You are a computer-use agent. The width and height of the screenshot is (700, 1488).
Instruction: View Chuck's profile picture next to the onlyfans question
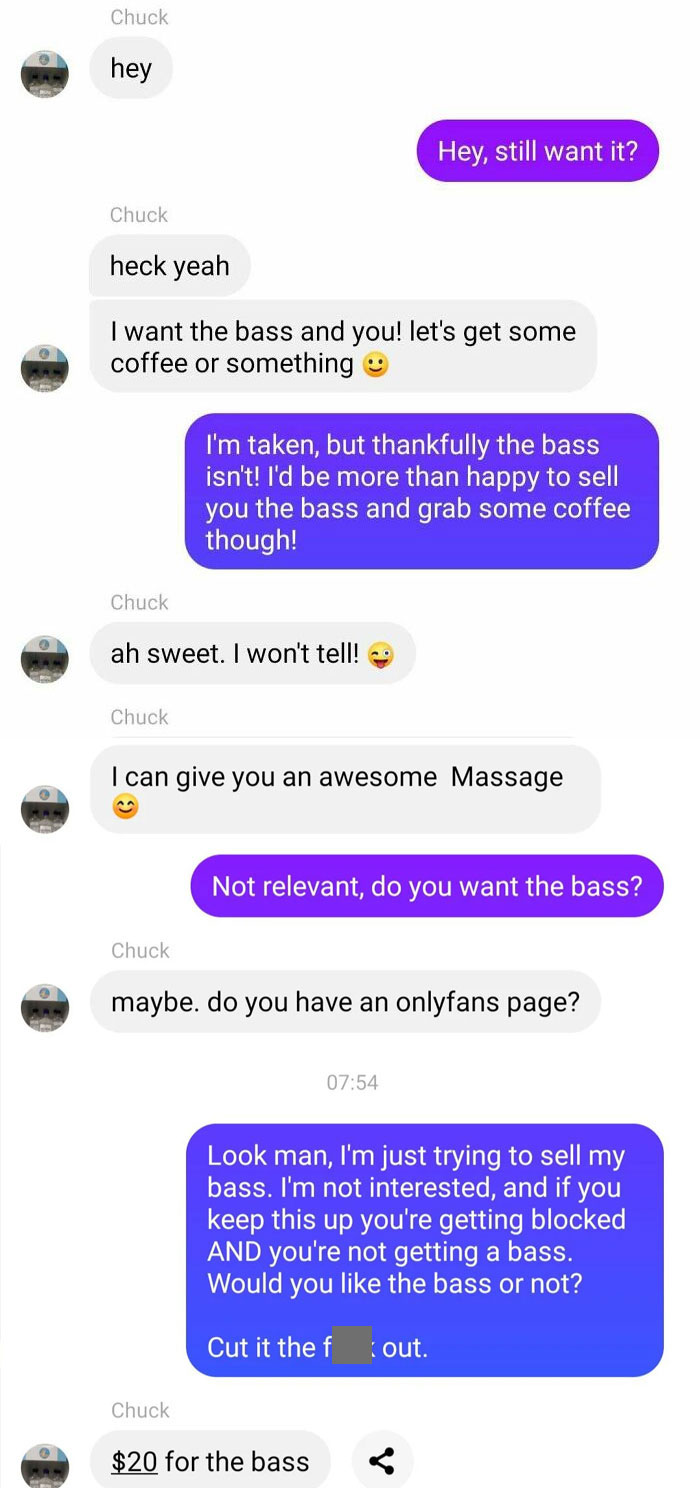click(x=45, y=1007)
